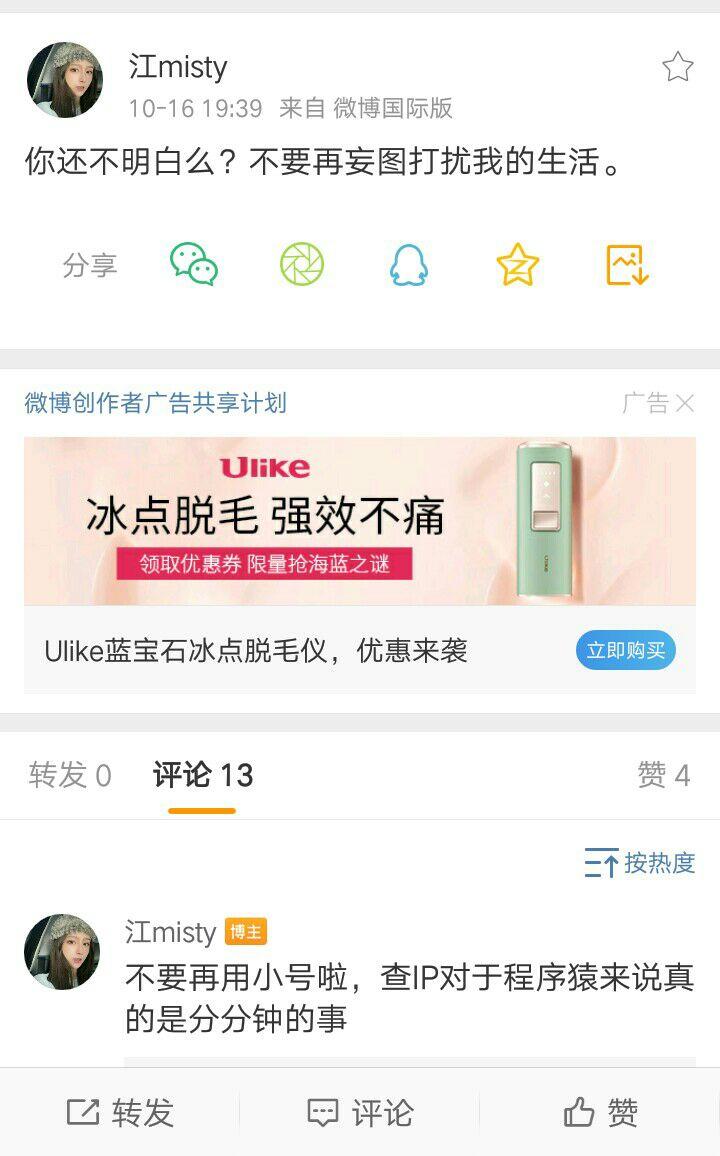The height and width of the screenshot is (1156, 720).
Task: Share to QZone via yellow star icon
Action: (515, 263)
